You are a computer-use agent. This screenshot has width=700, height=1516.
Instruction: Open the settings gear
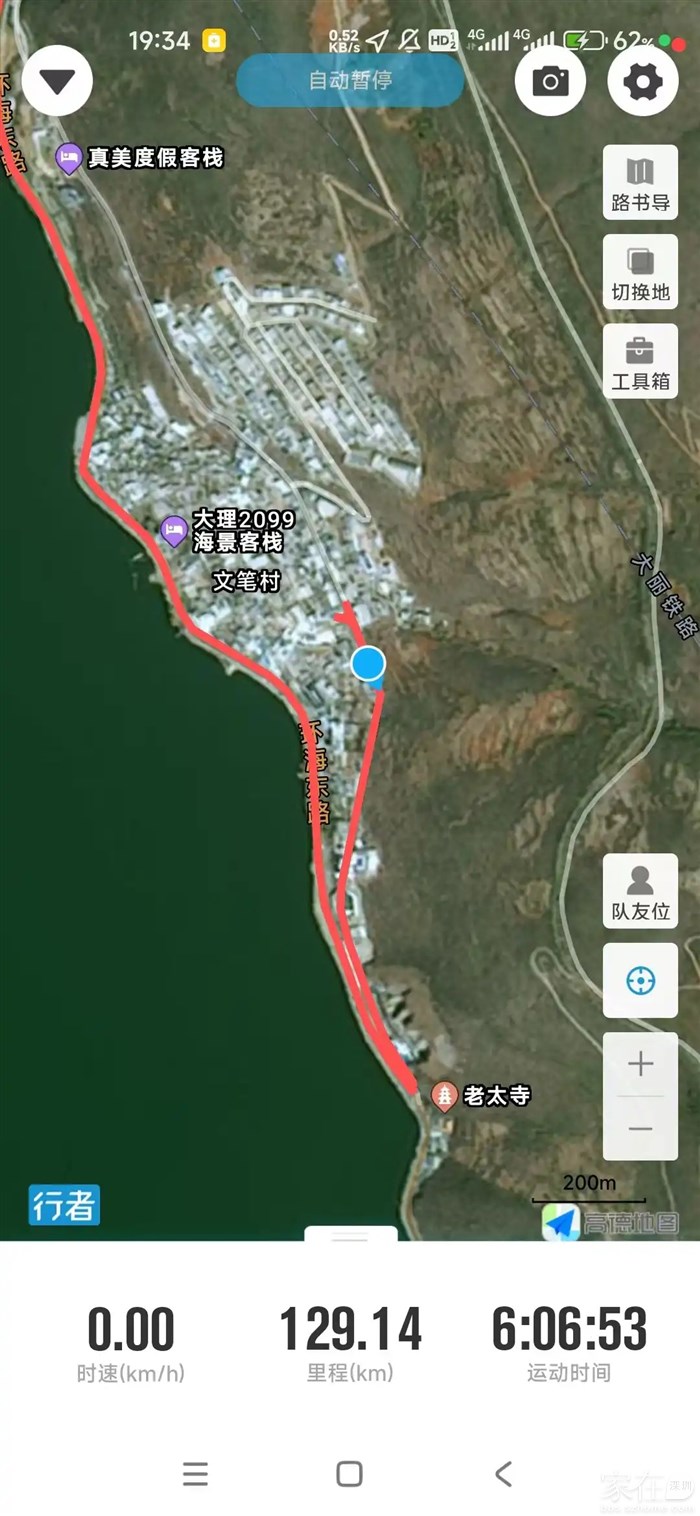(642, 81)
